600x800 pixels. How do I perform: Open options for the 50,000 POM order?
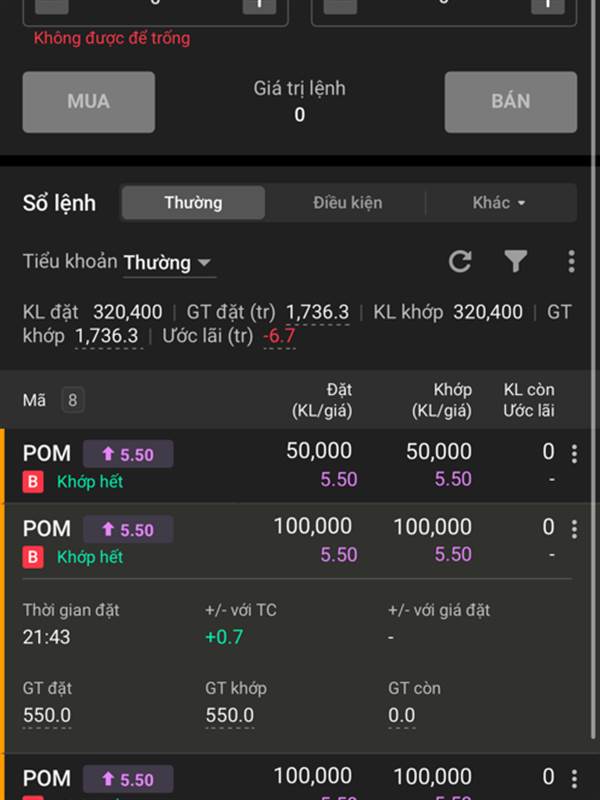pyautogui.click(x=574, y=455)
